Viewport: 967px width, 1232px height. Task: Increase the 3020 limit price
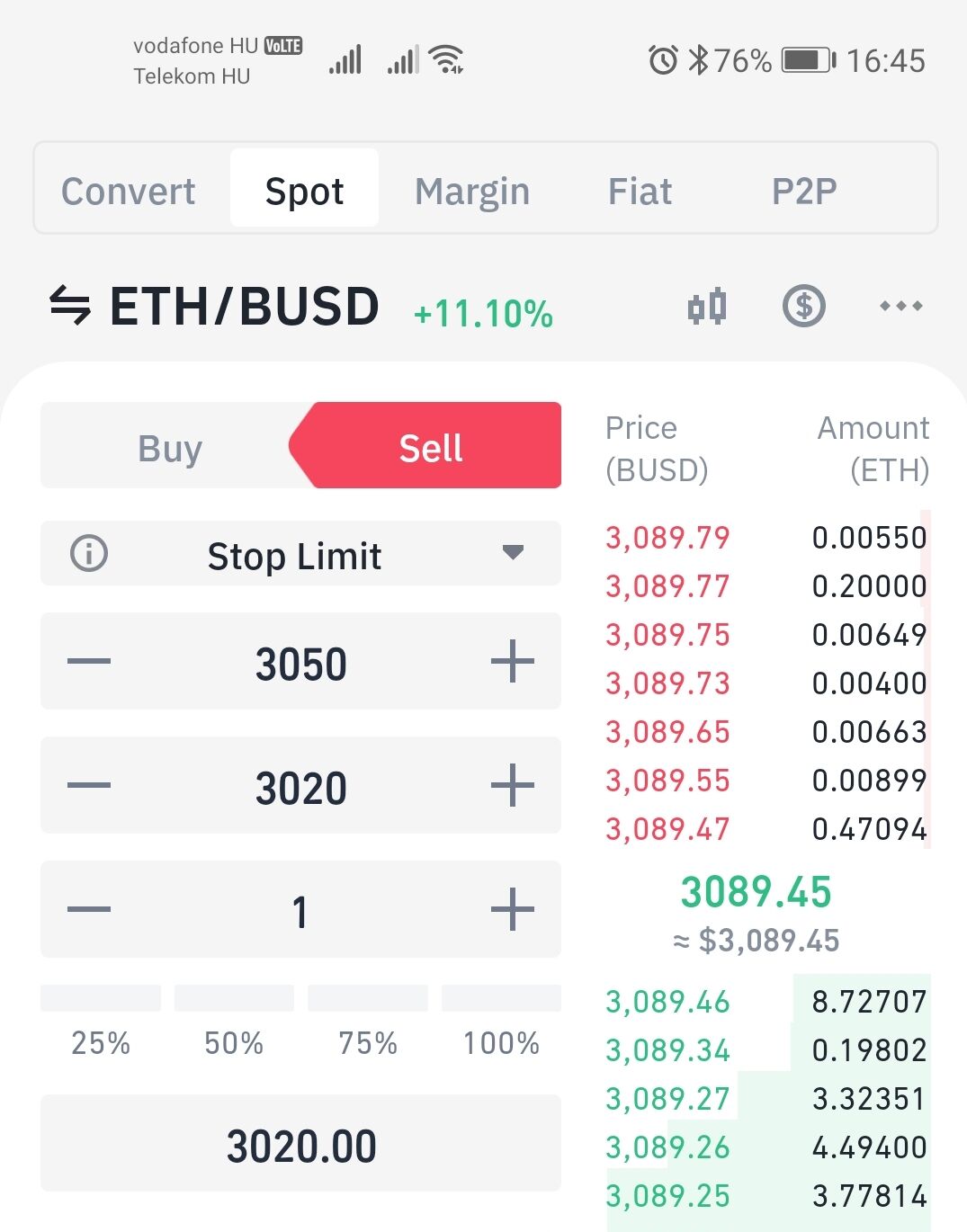tap(513, 786)
